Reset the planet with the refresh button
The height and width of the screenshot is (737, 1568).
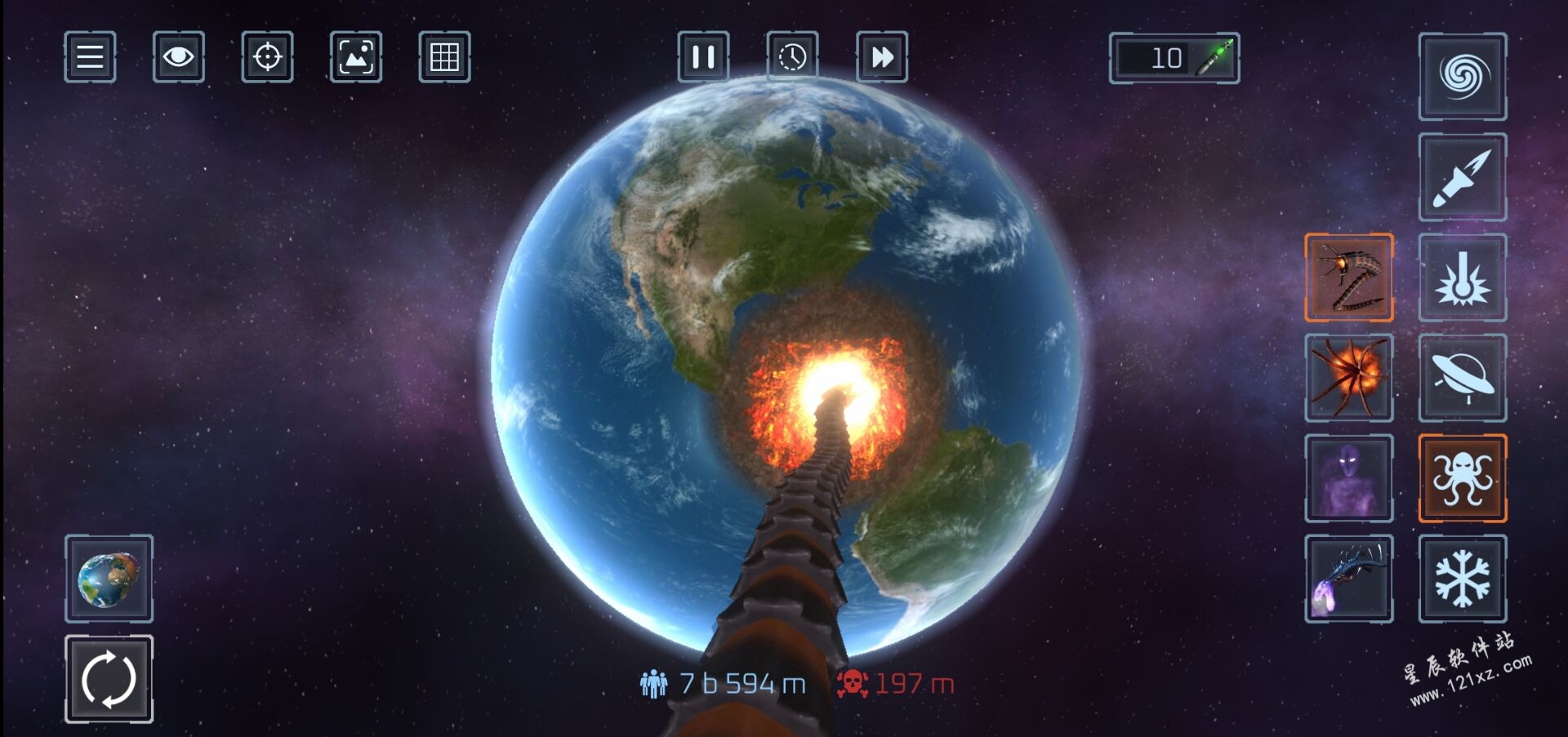pyautogui.click(x=109, y=679)
